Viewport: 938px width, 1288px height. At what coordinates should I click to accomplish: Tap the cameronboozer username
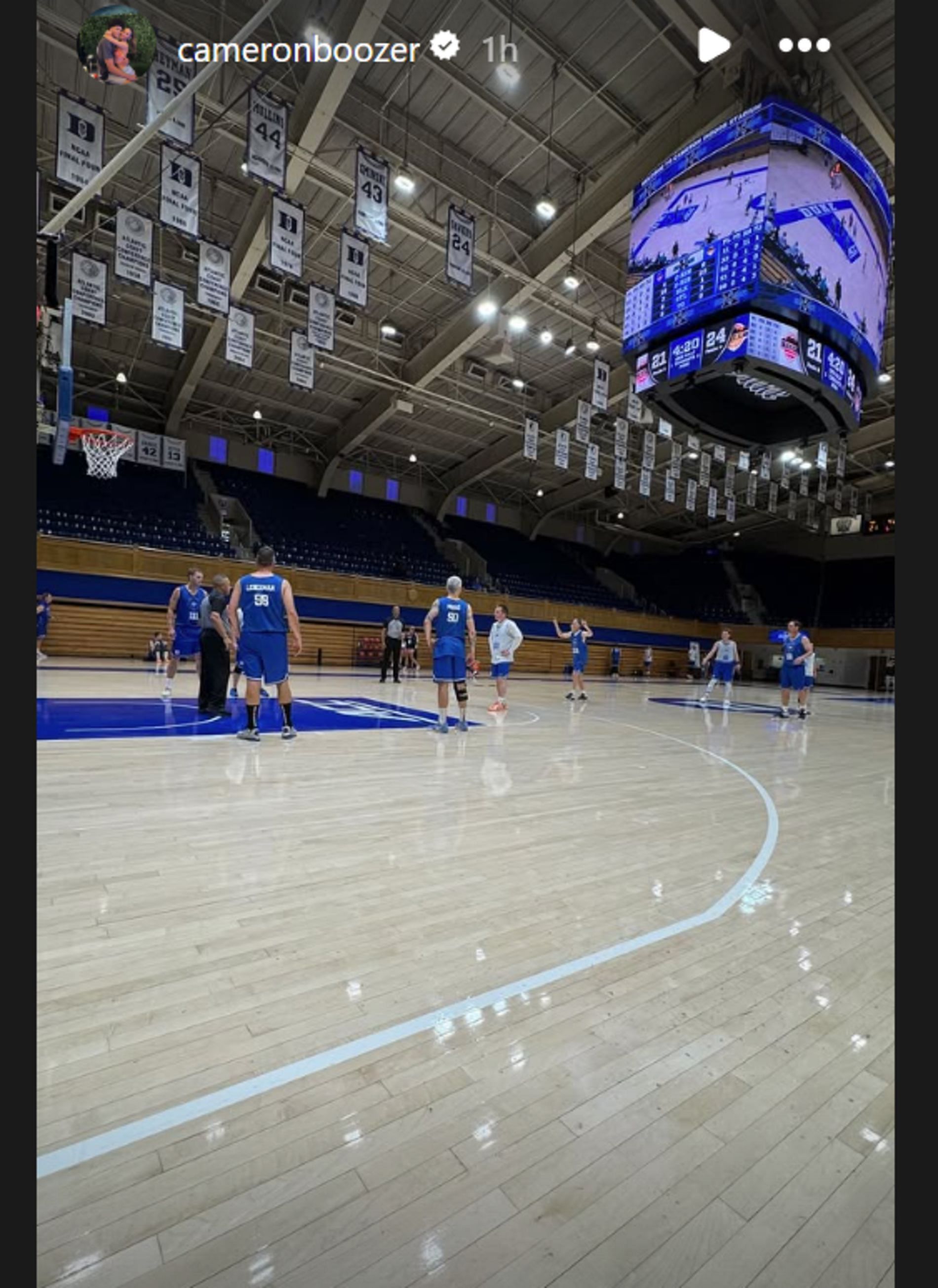click(299, 50)
